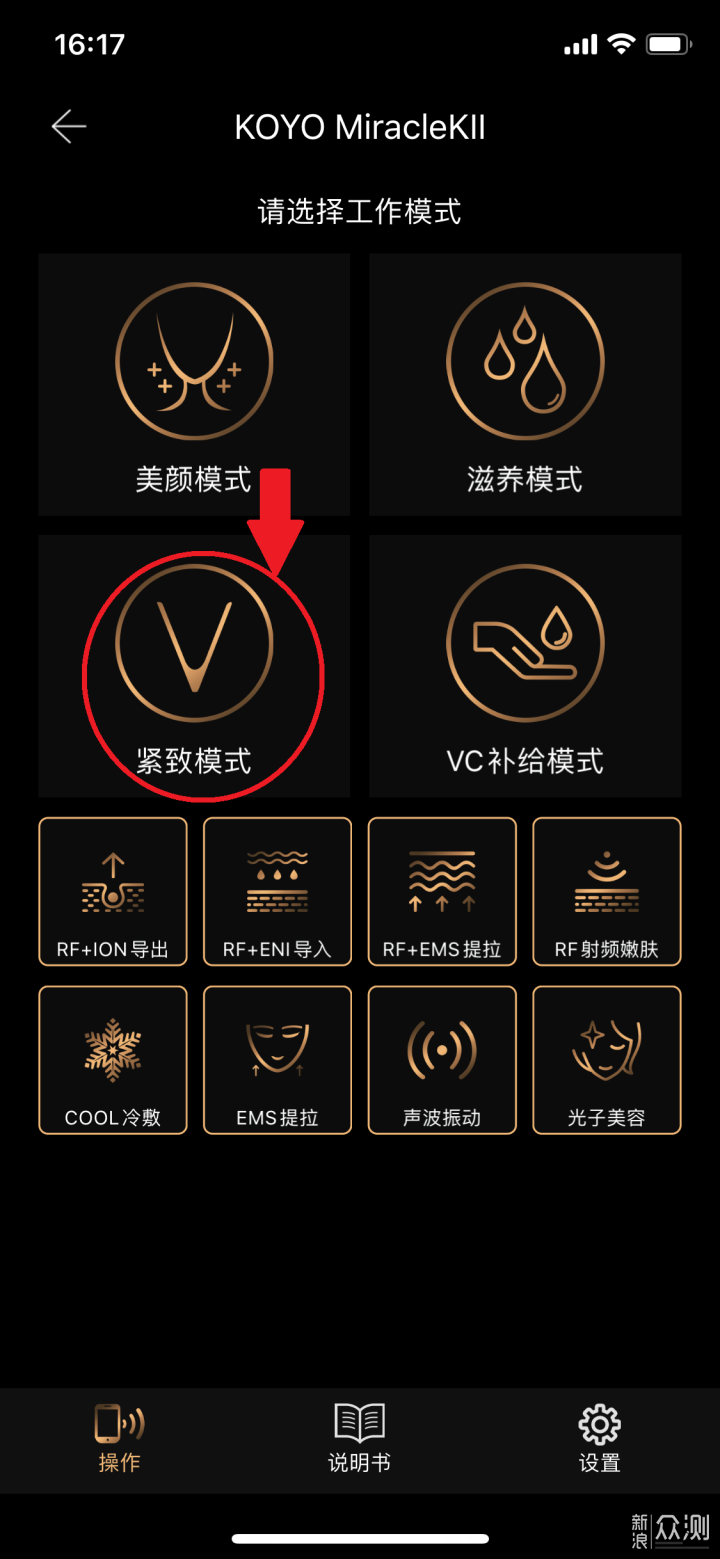
Task: Tap the 光子美容 function
Action: (606, 1060)
